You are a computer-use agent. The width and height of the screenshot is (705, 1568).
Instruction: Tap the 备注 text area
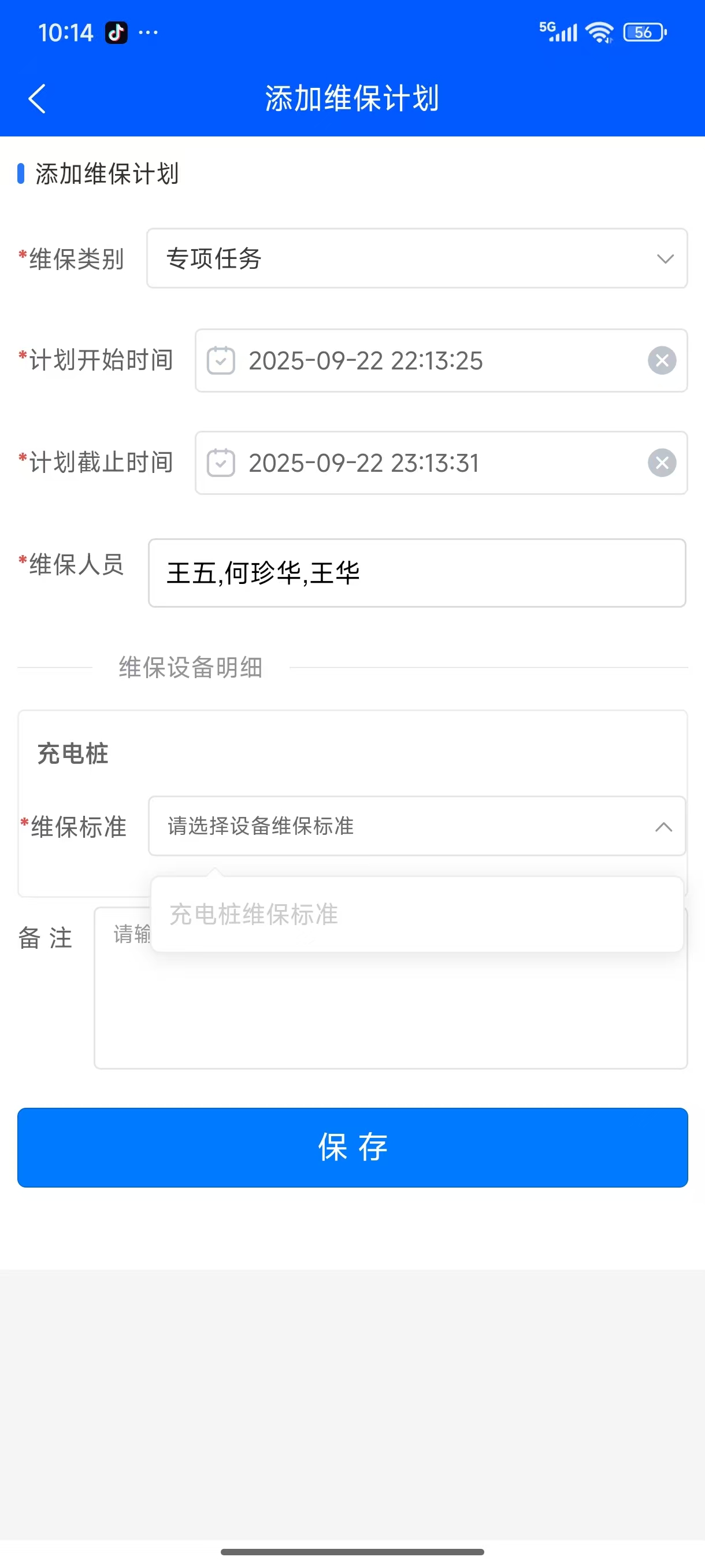click(x=391, y=1016)
